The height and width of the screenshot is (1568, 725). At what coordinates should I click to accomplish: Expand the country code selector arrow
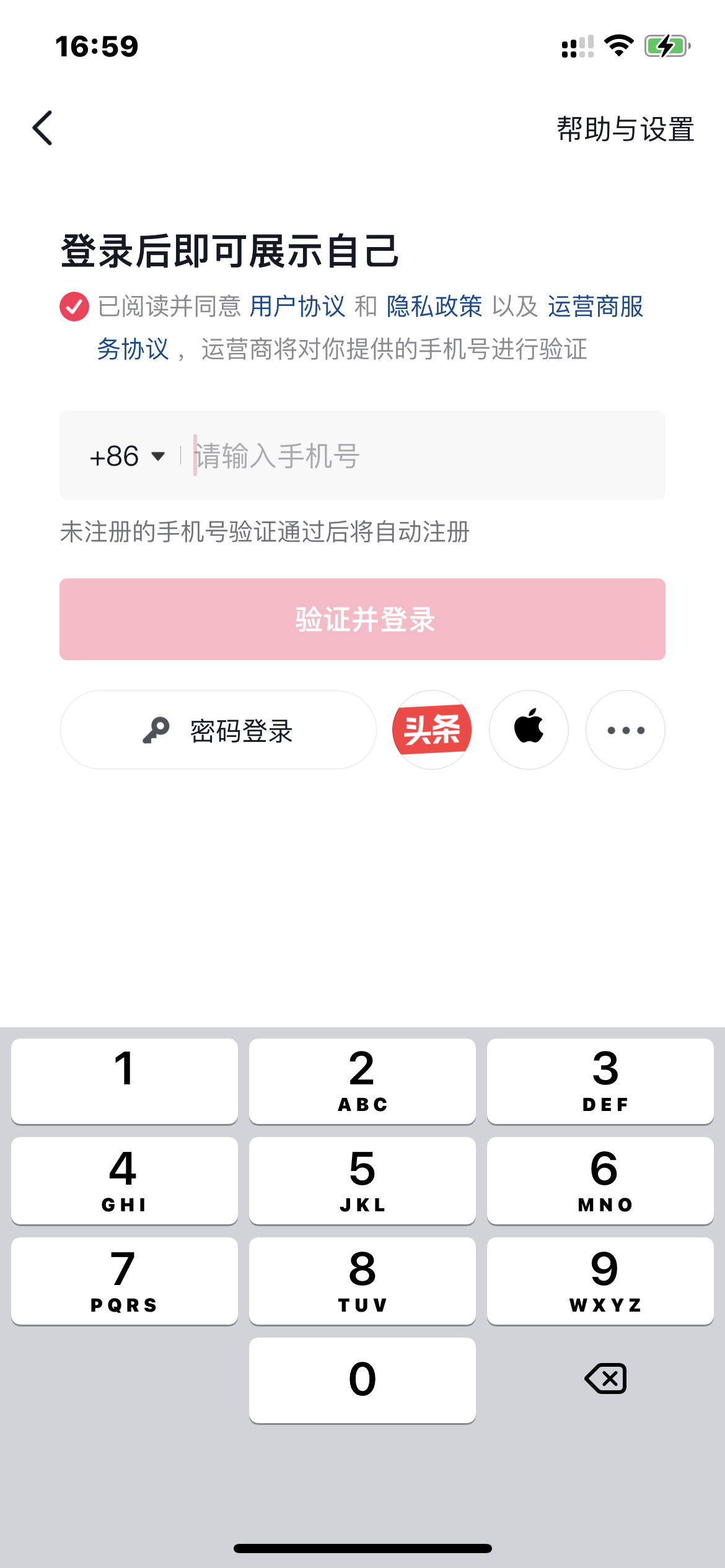(x=159, y=456)
